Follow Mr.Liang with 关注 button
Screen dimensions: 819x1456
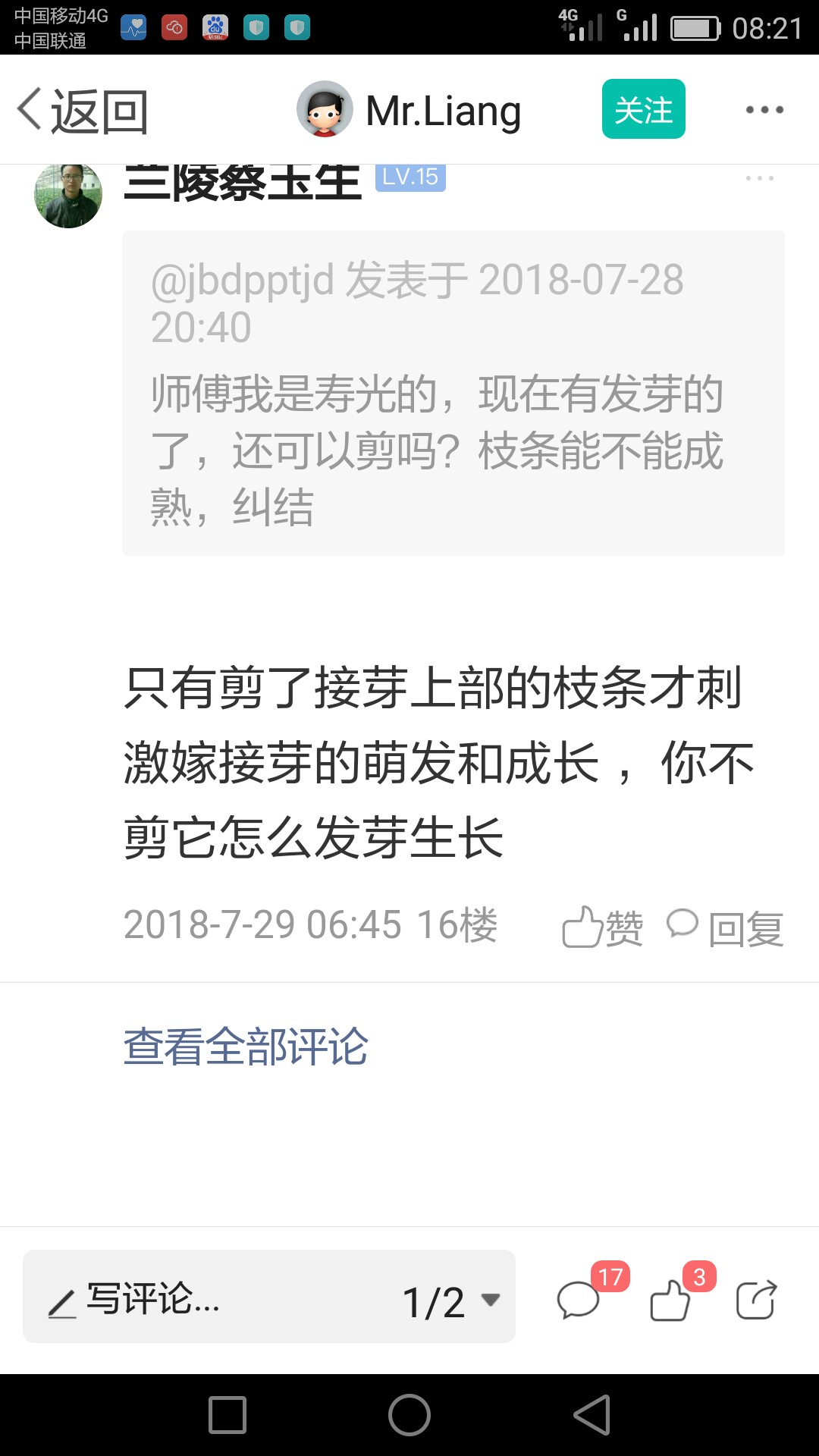pyautogui.click(x=643, y=109)
